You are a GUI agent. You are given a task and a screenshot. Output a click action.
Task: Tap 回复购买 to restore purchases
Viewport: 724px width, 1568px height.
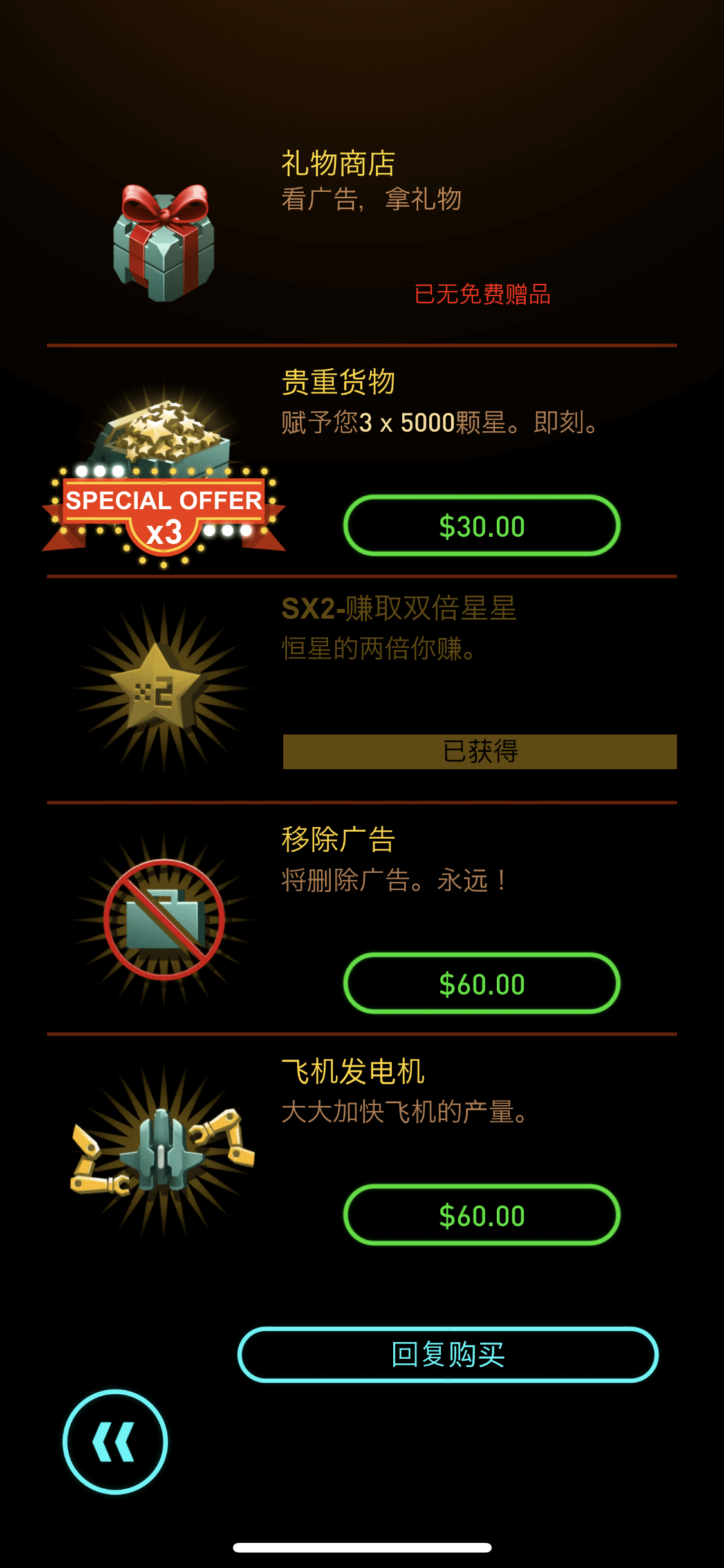click(x=448, y=1354)
